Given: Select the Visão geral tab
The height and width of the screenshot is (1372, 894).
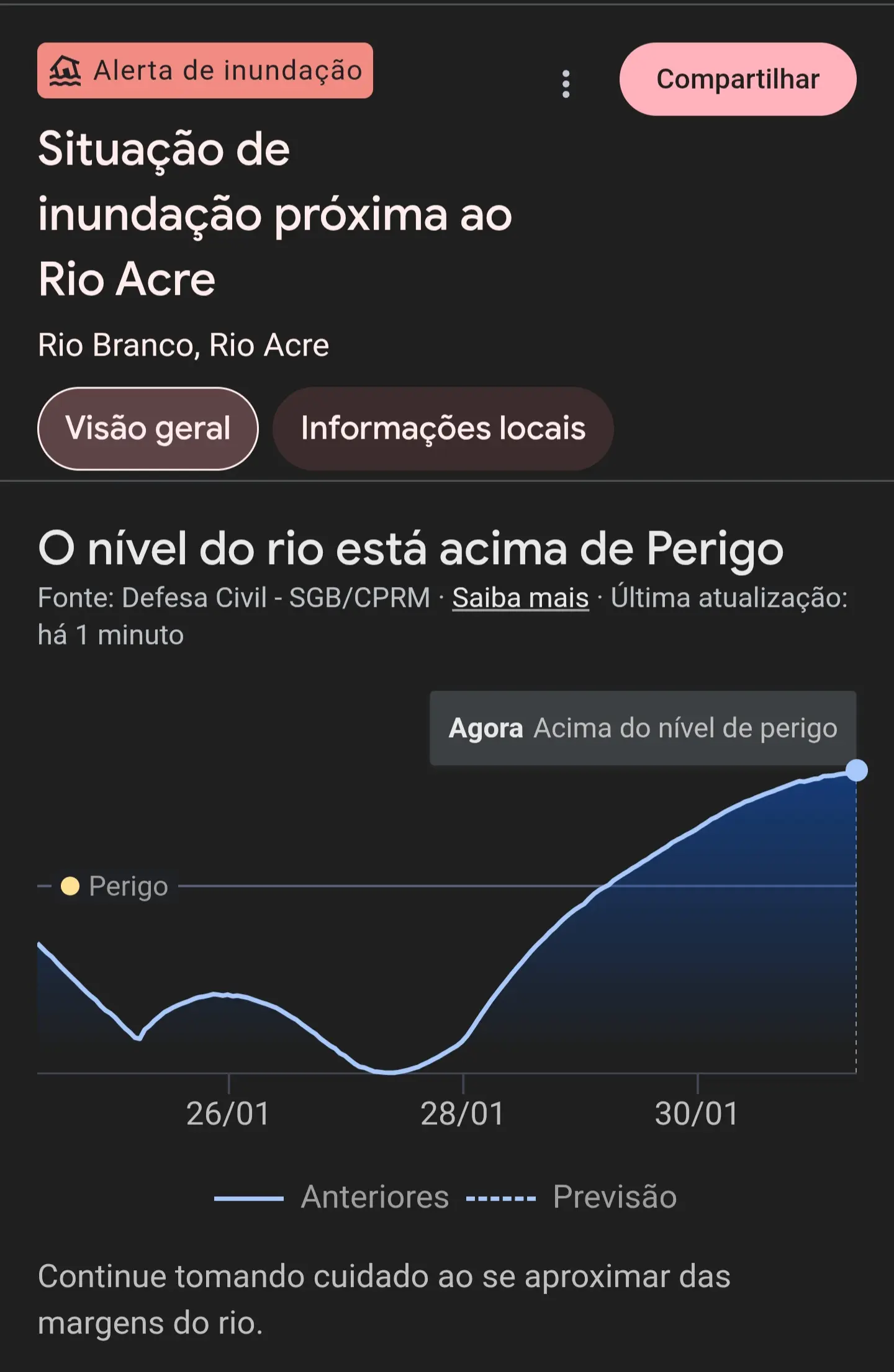Looking at the screenshot, I should pos(148,429).
